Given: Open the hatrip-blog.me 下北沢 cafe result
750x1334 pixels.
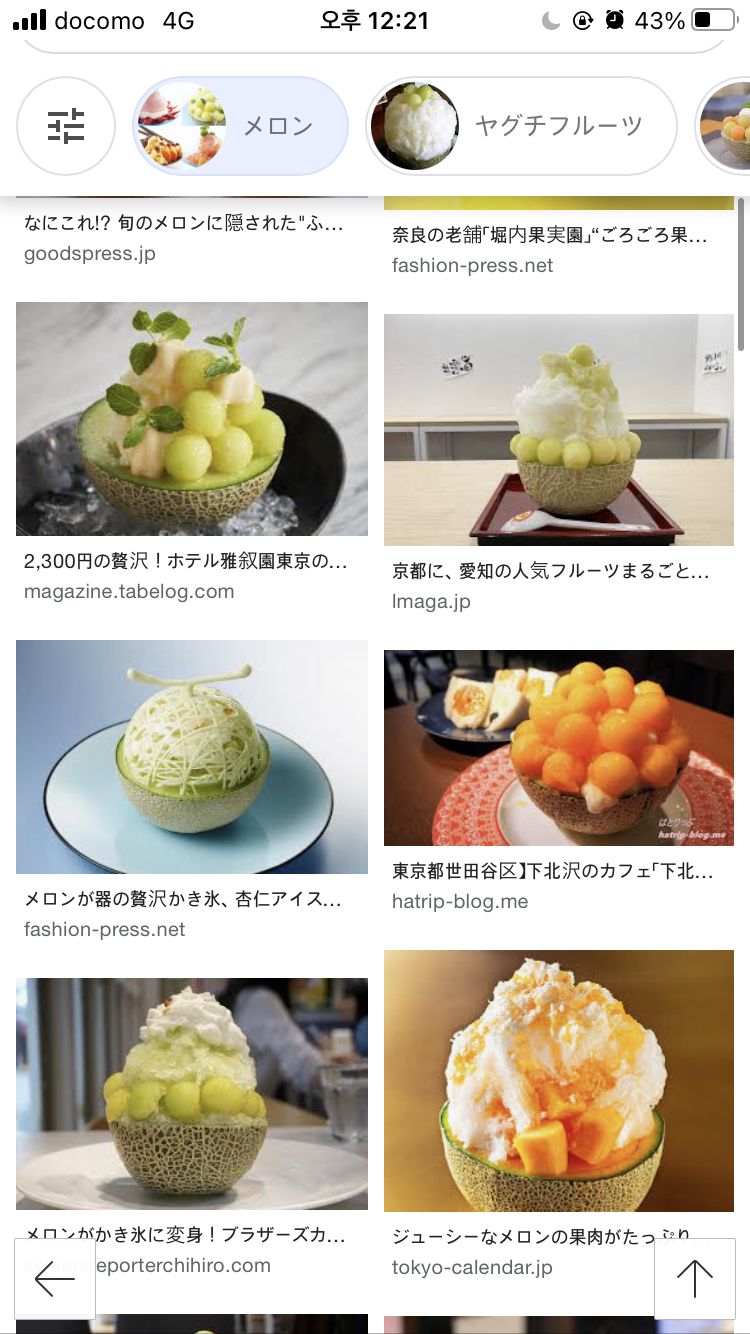Looking at the screenshot, I should [559, 748].
